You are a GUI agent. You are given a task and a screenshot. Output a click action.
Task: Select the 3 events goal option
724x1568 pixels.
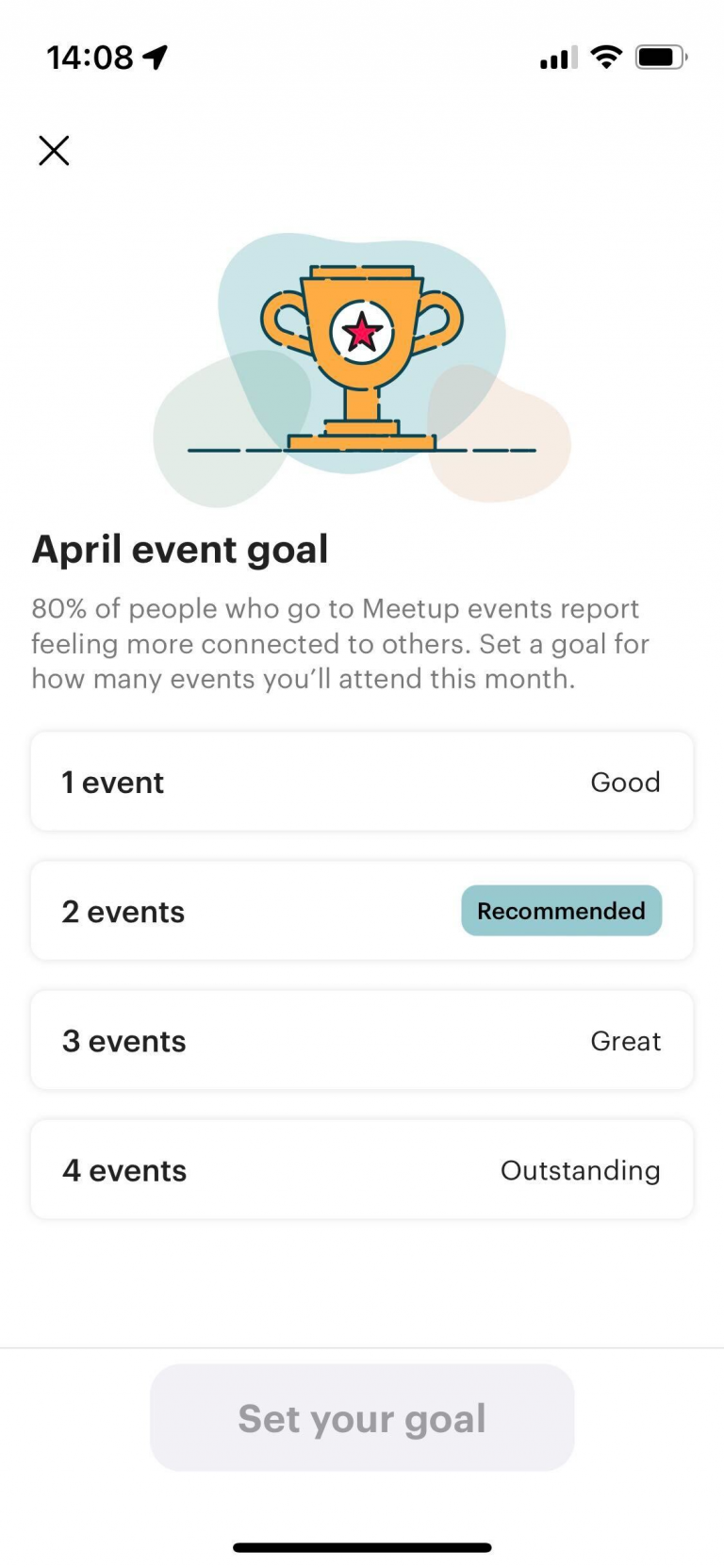pyautogui.click(x=362, y=1040)
